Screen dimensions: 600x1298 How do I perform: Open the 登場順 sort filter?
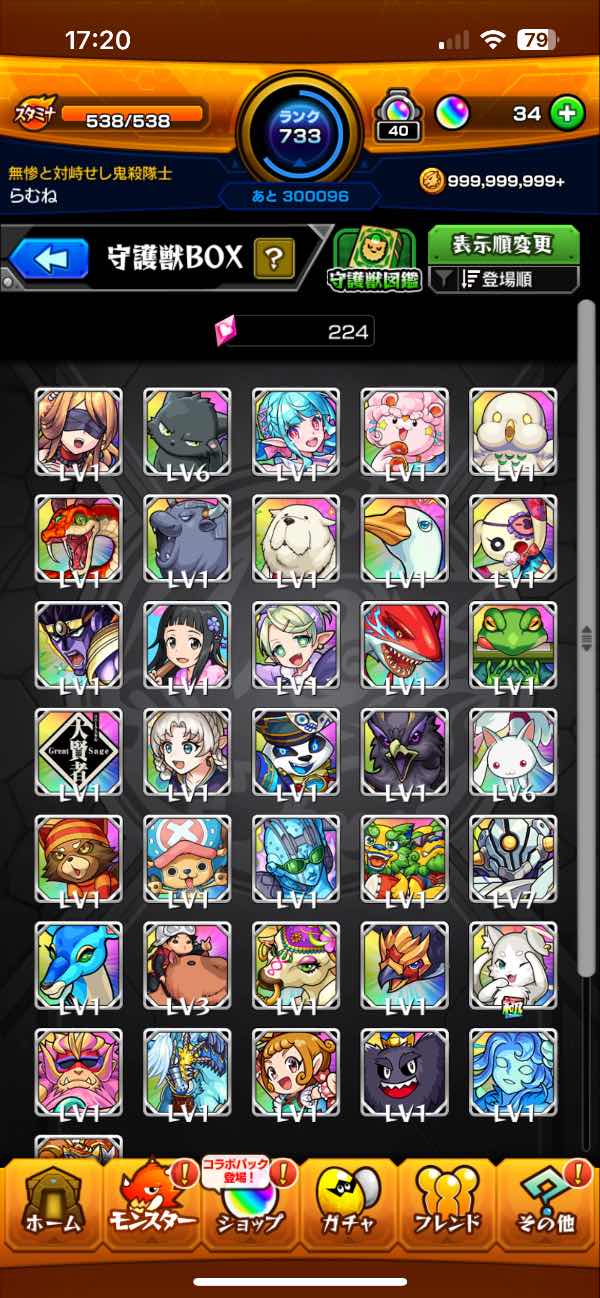pyautogui.click(x=504, y=280)
